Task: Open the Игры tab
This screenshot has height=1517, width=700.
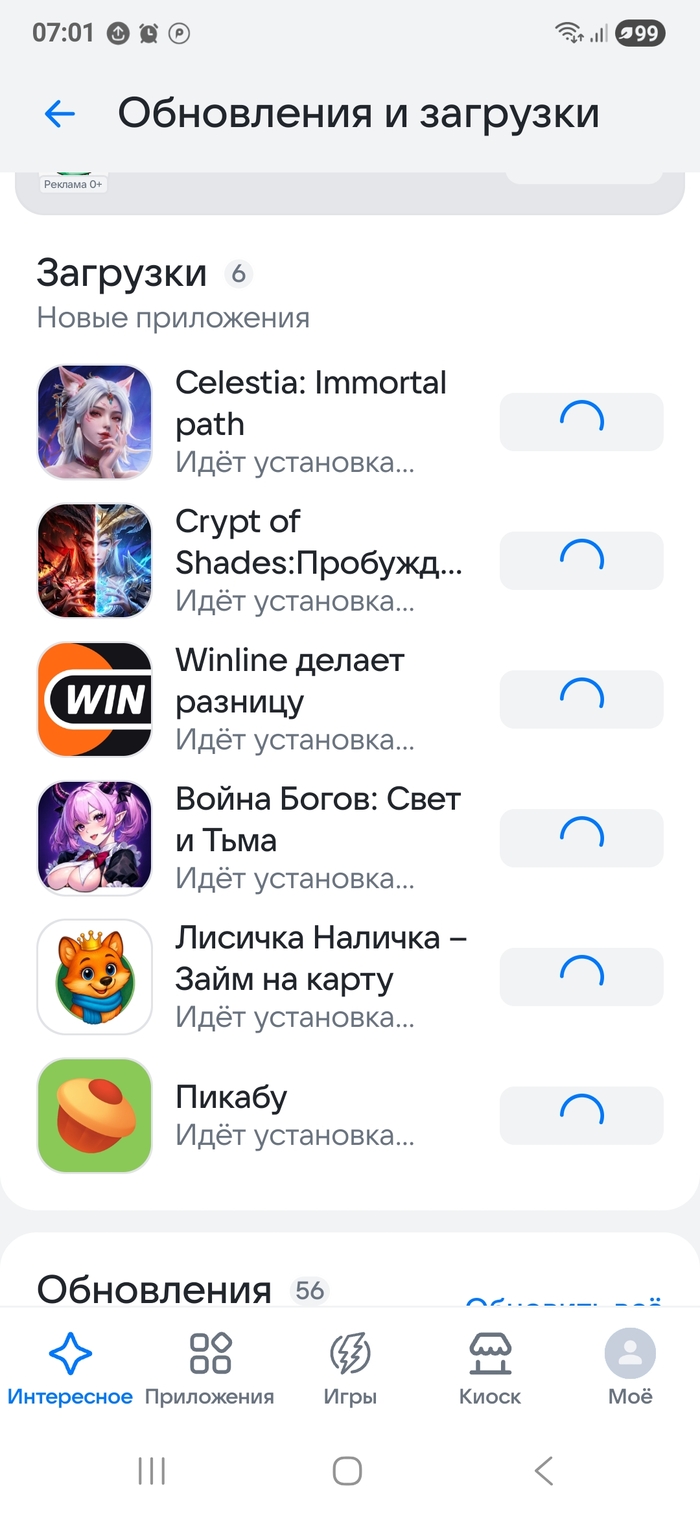Action: (350, 1368)
